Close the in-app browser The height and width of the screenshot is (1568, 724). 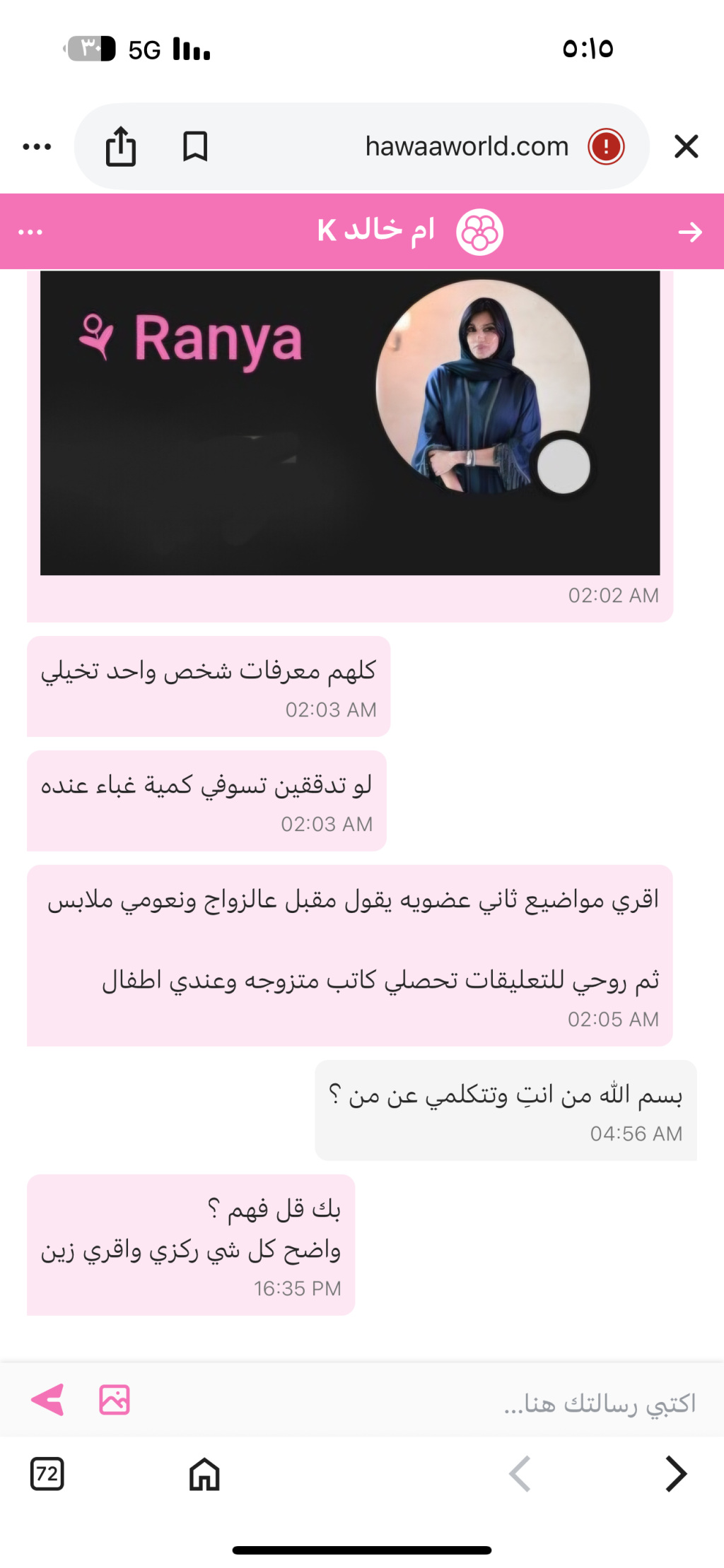686,147
